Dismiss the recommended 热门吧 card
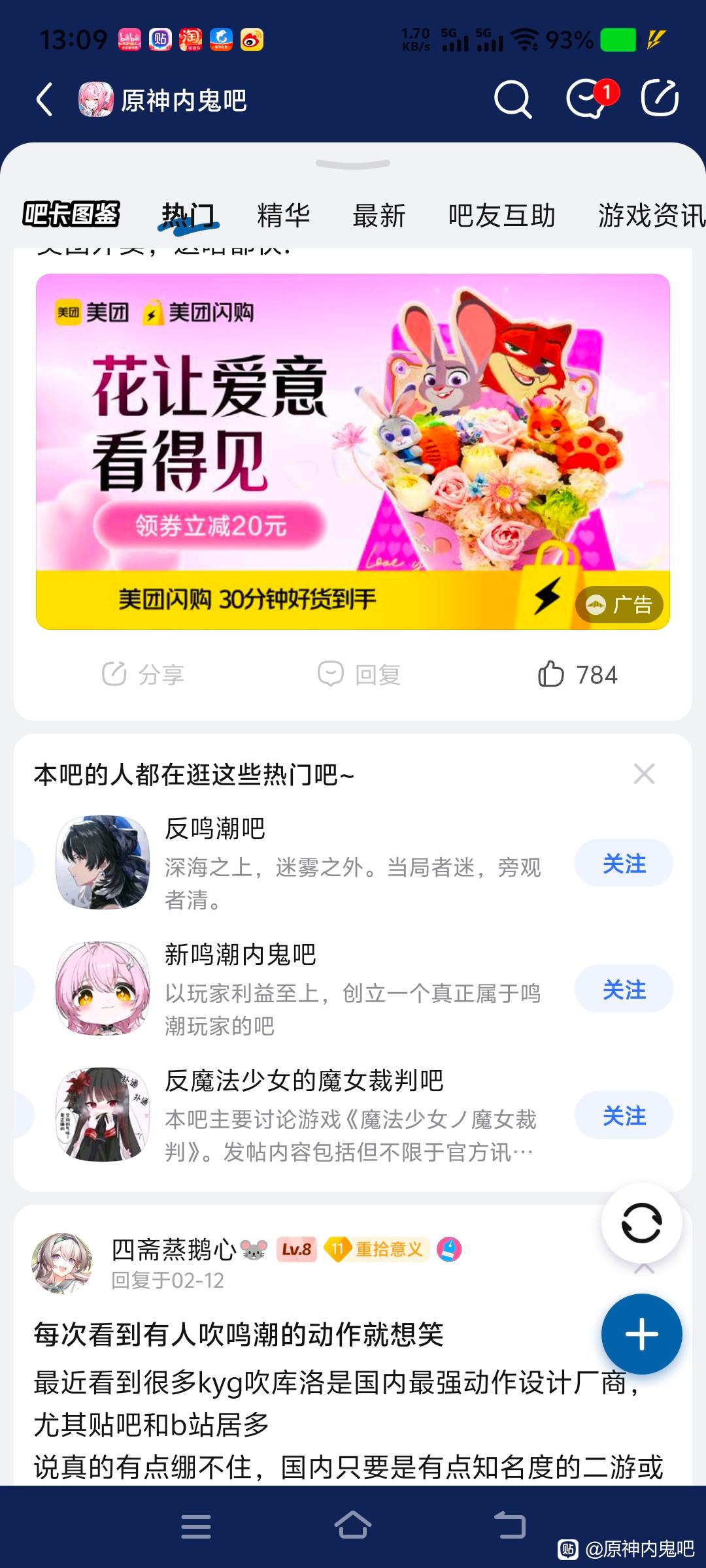 pyautogui.click(x=644, y=774)
